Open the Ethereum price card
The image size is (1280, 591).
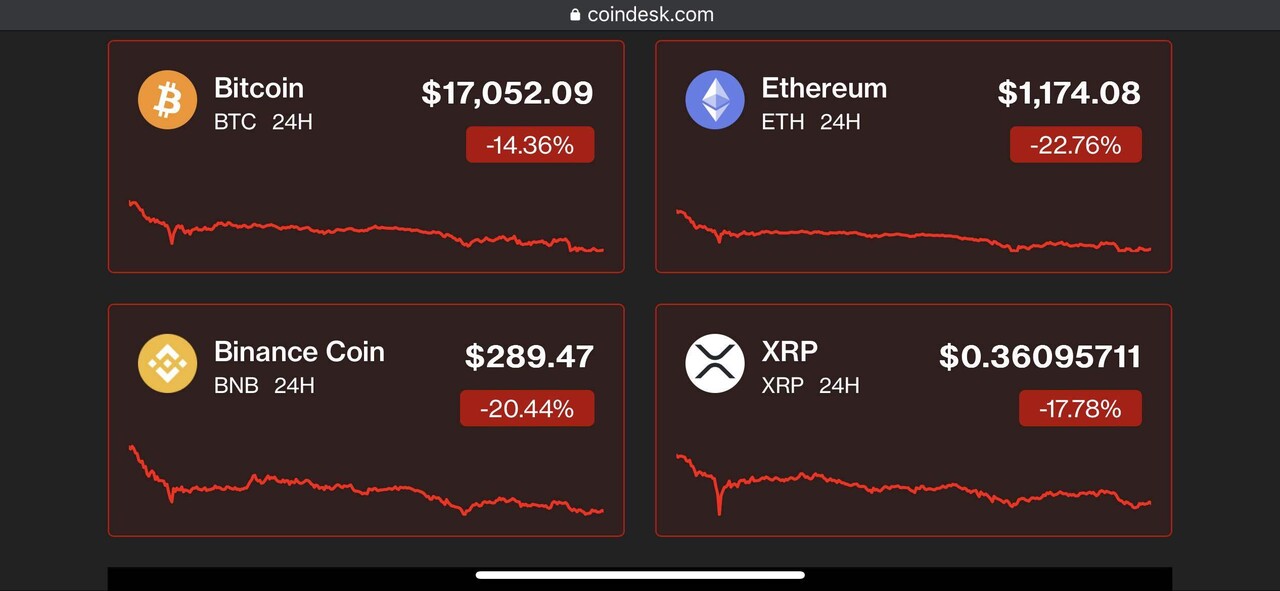912,156
